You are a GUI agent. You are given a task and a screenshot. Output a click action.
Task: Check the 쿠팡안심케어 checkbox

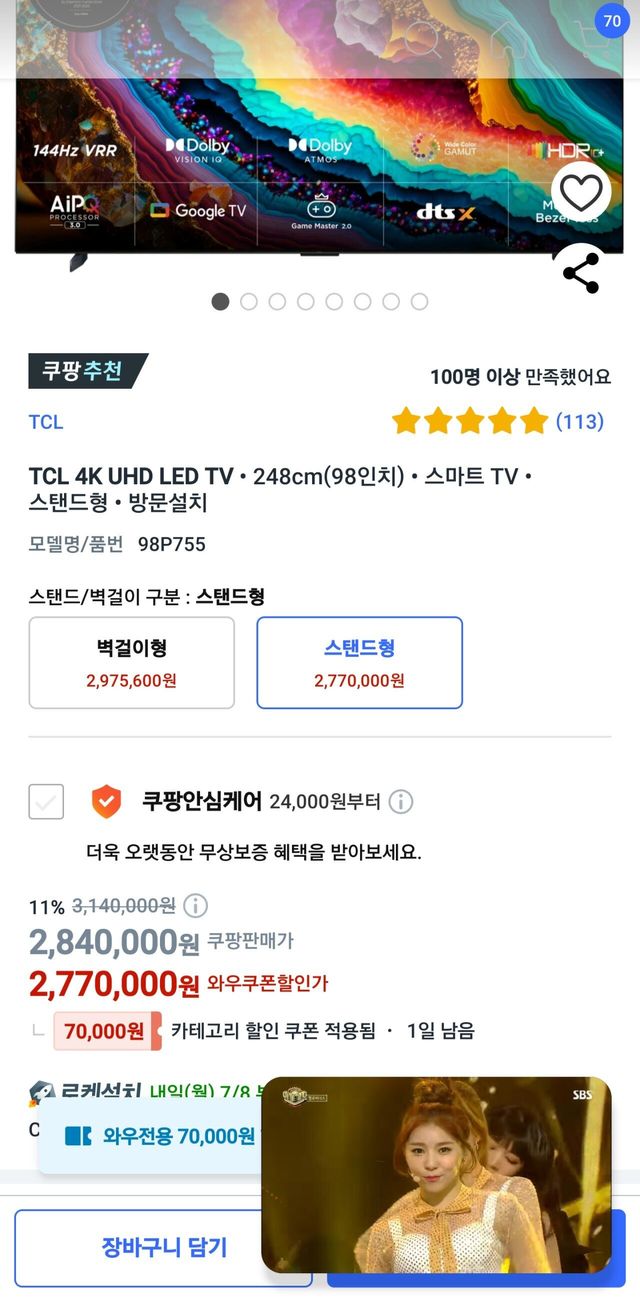click(x=46, y=801)
